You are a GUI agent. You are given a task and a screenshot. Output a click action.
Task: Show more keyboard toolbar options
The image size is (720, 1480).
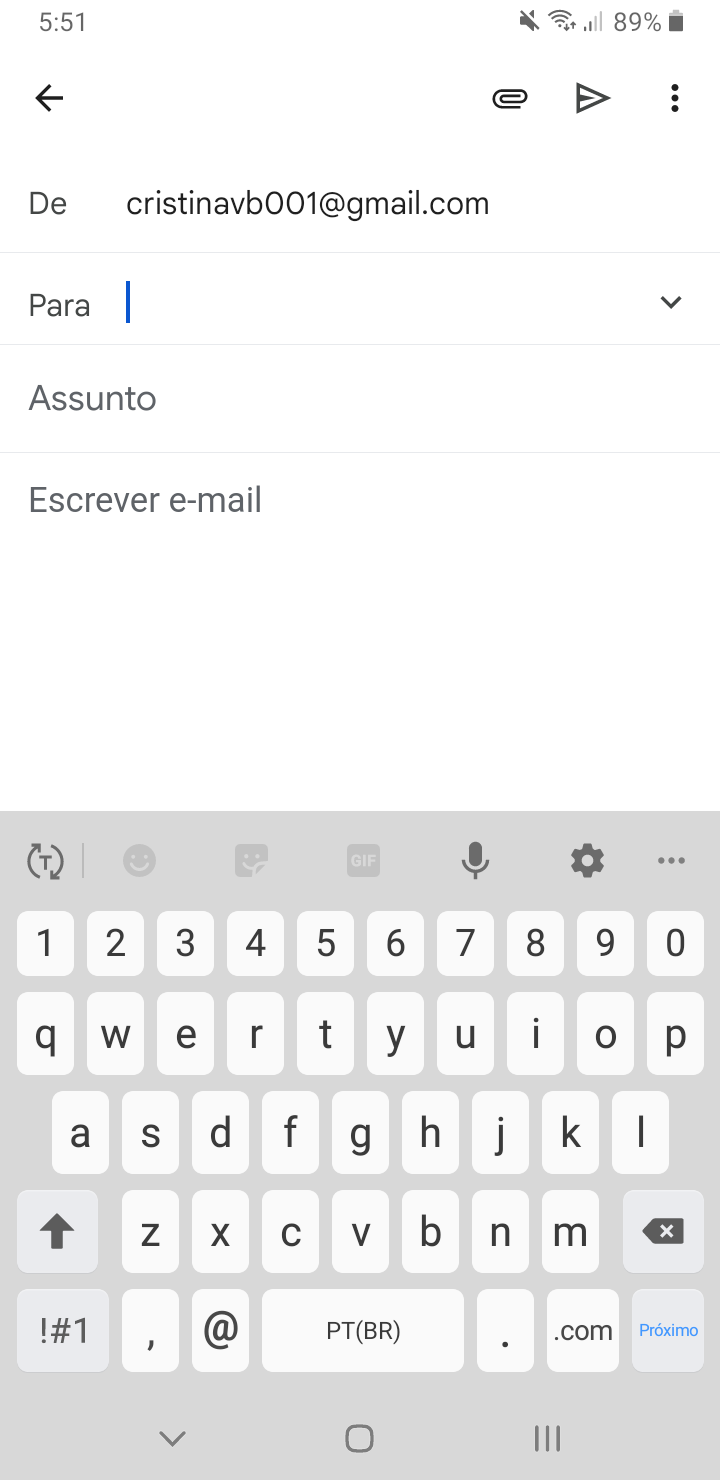point(671,860)
